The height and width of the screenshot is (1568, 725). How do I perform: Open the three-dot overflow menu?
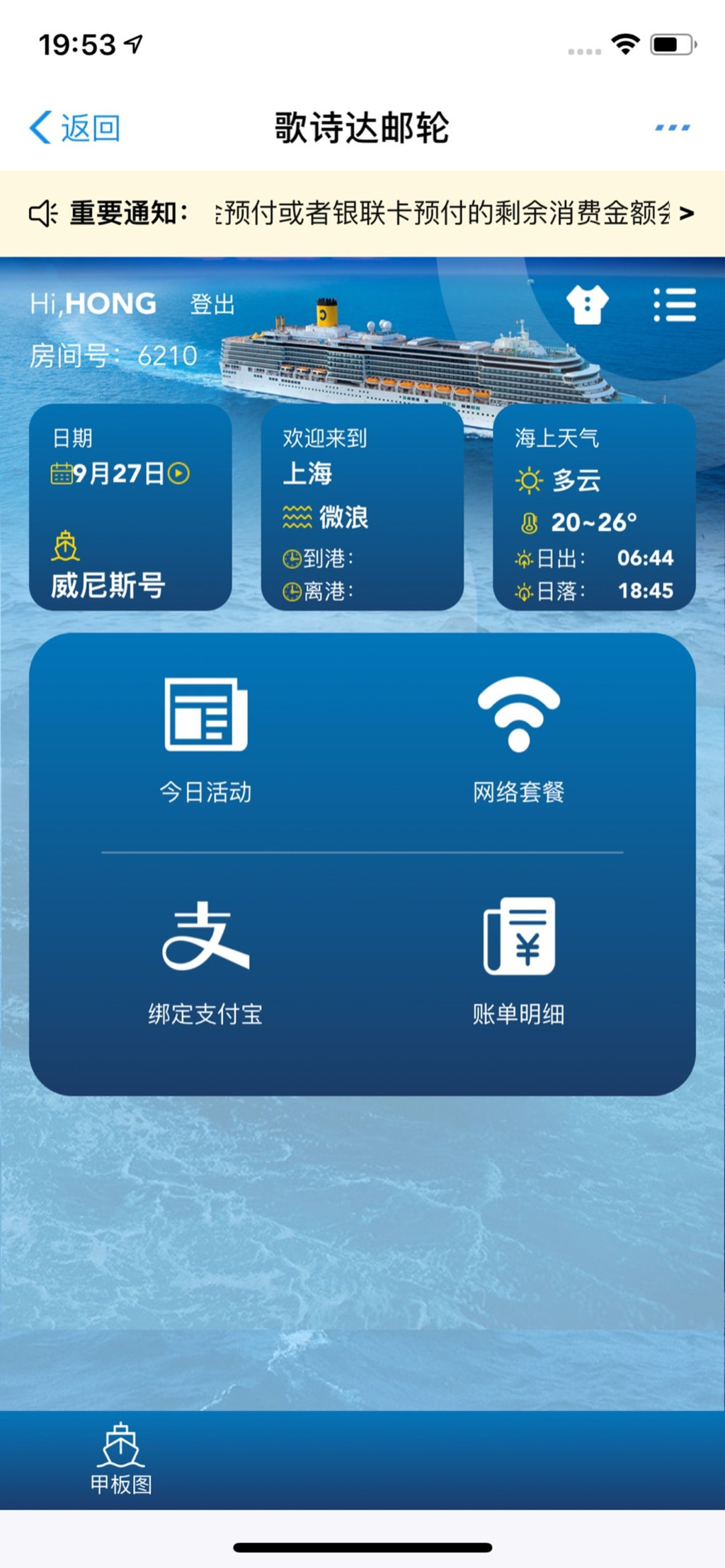click(672, 128)
